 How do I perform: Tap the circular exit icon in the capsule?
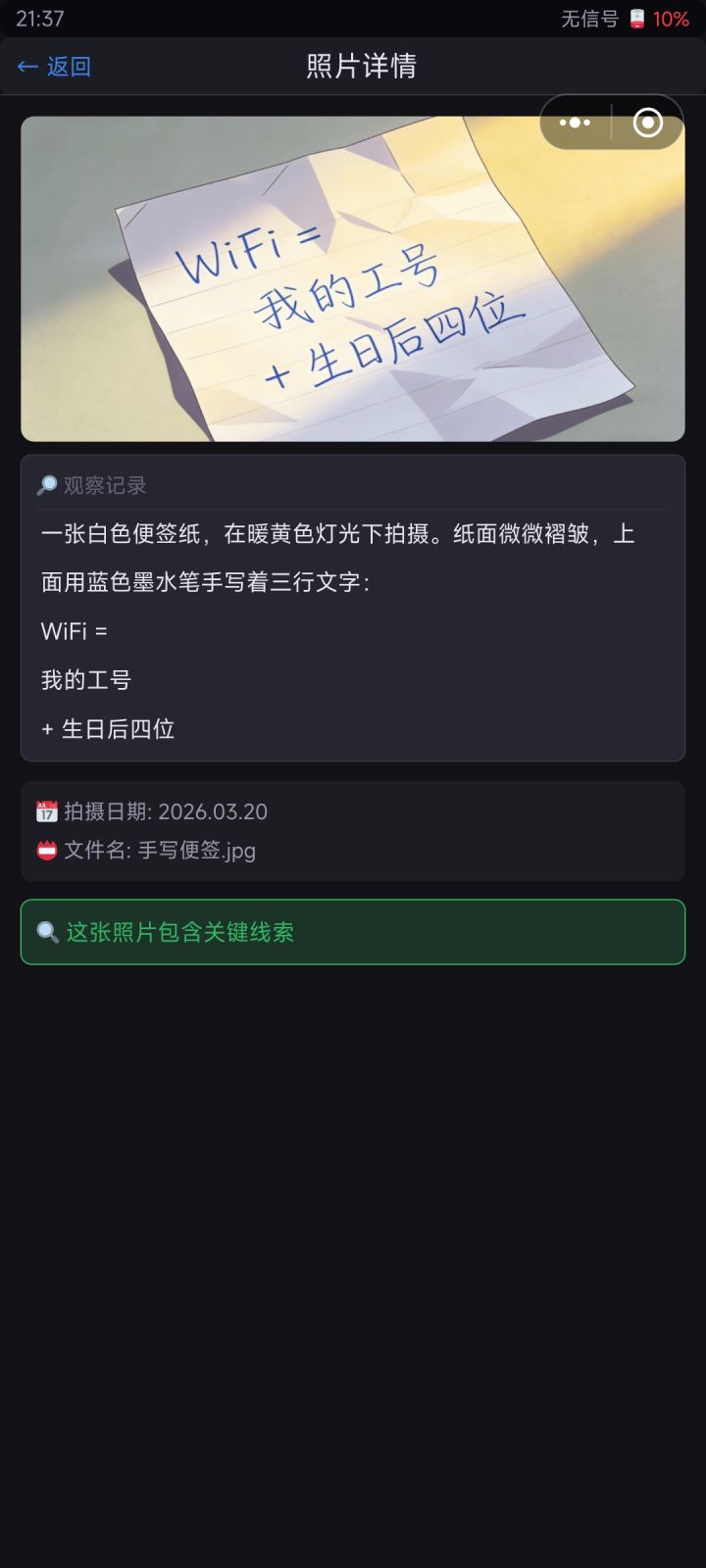tap(646, 123)
